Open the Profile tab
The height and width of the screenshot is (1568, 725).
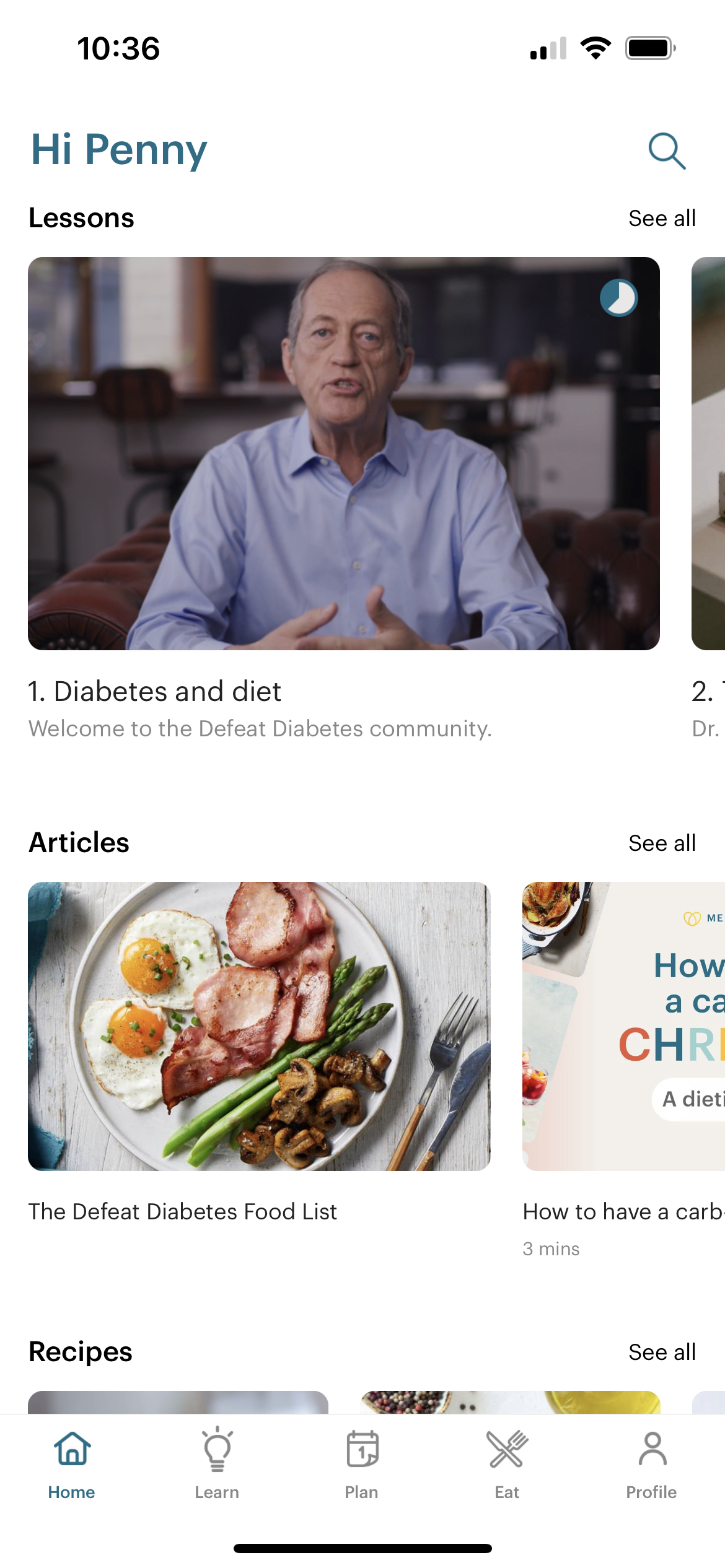point(651,1464)
